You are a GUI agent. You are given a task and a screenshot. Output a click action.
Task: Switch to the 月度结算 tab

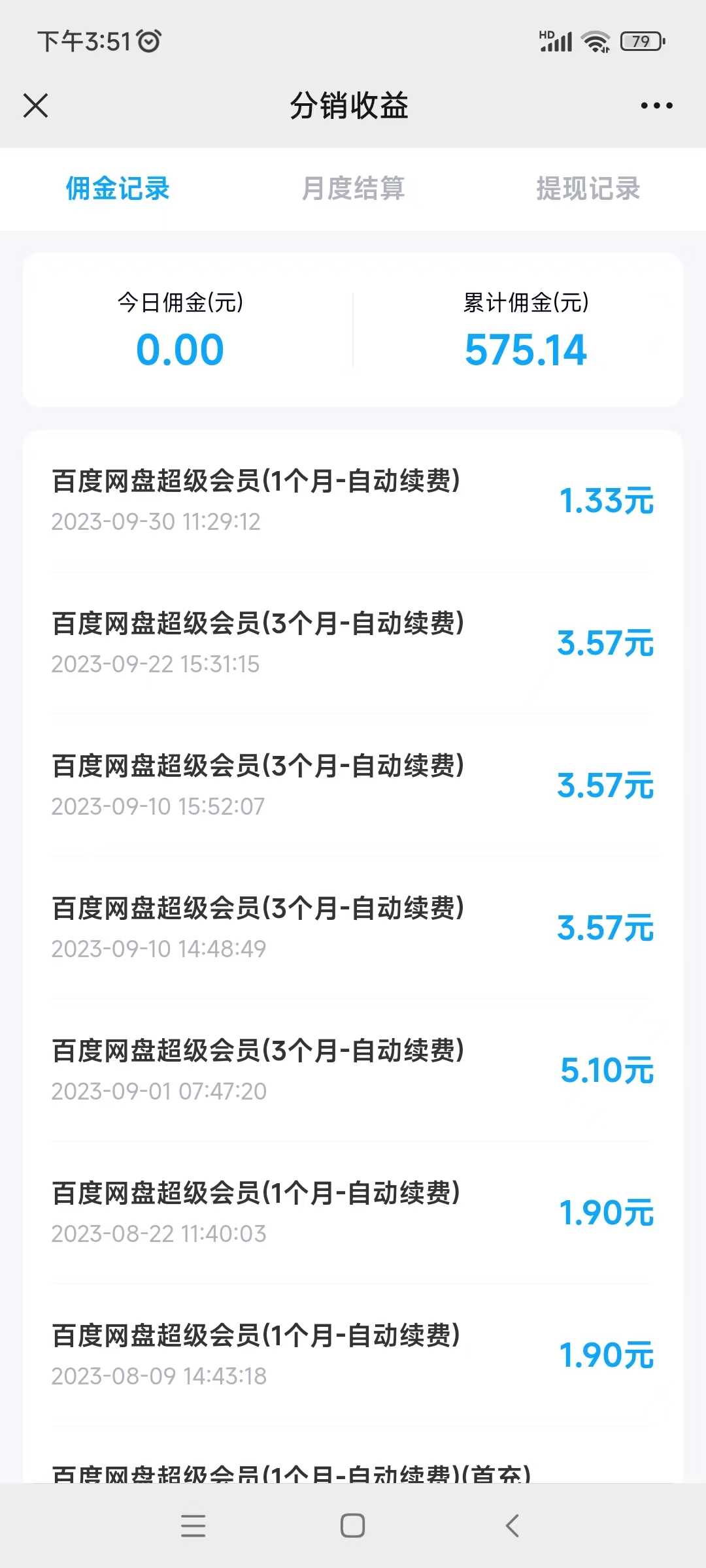(x=353, y=189)
